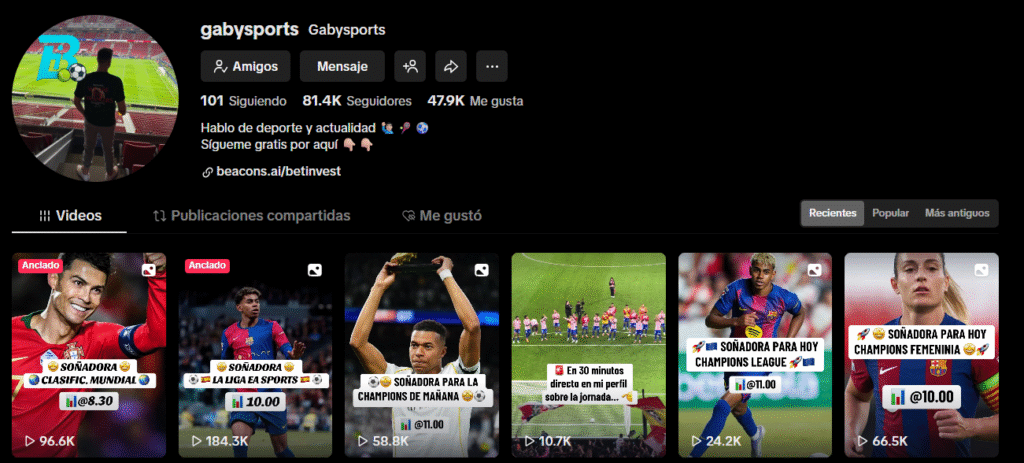Switch to the Publicaciones compartidas tab
The width and height of the screenshot is (1024, 463).
point(251,215)
